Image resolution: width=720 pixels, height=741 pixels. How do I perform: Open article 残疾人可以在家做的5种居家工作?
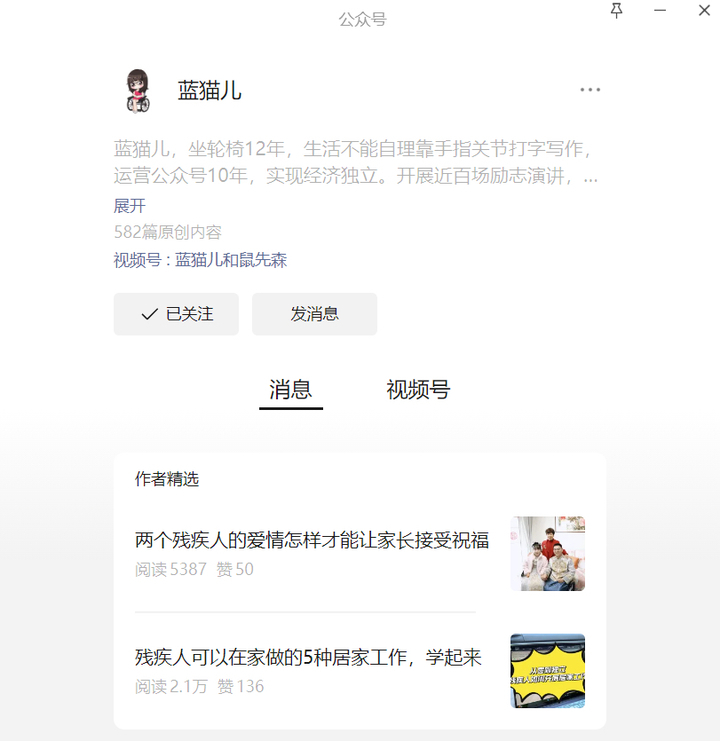(308, 658)
